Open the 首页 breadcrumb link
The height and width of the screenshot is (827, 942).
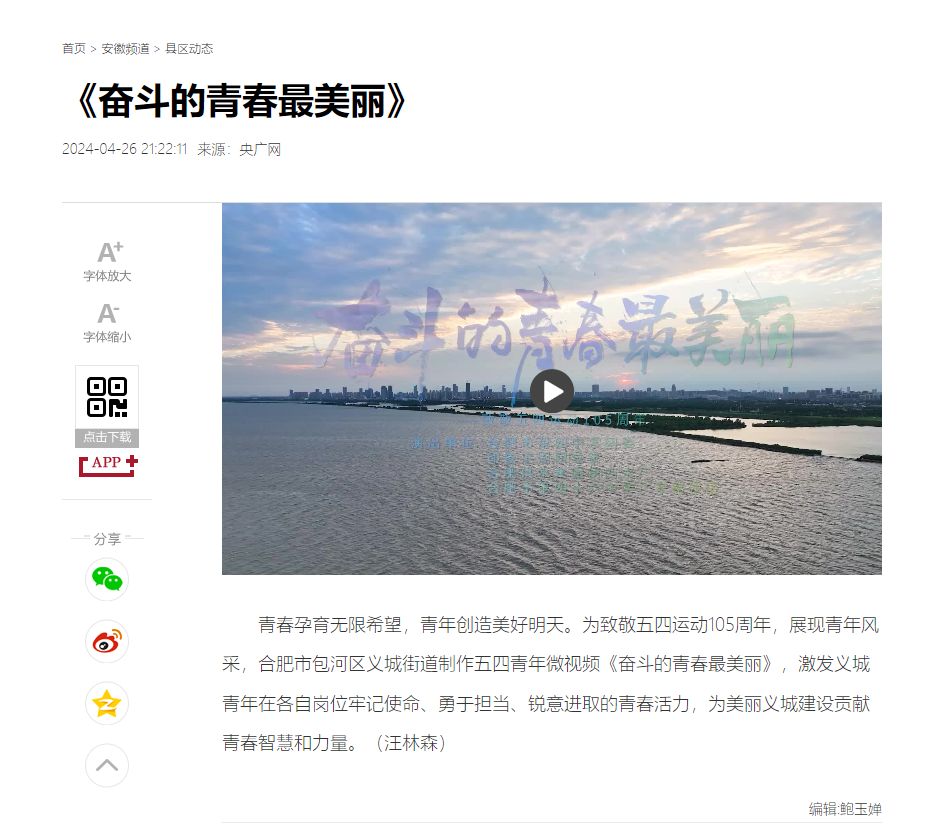74,49
